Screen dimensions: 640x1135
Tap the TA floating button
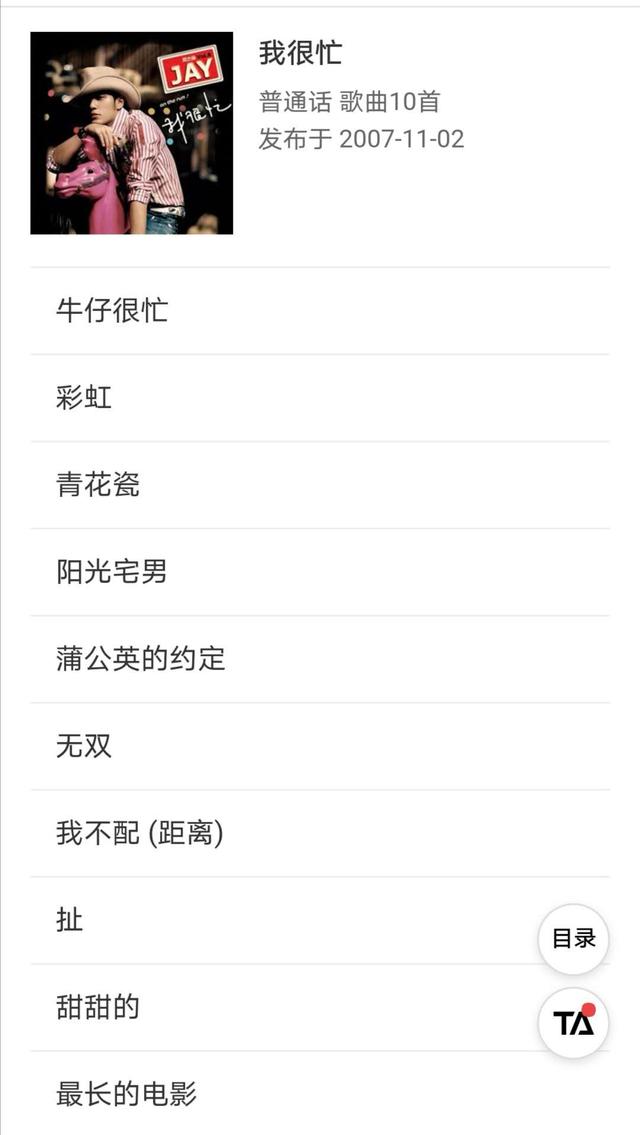pyautogui.click(x=573, y=1023)
